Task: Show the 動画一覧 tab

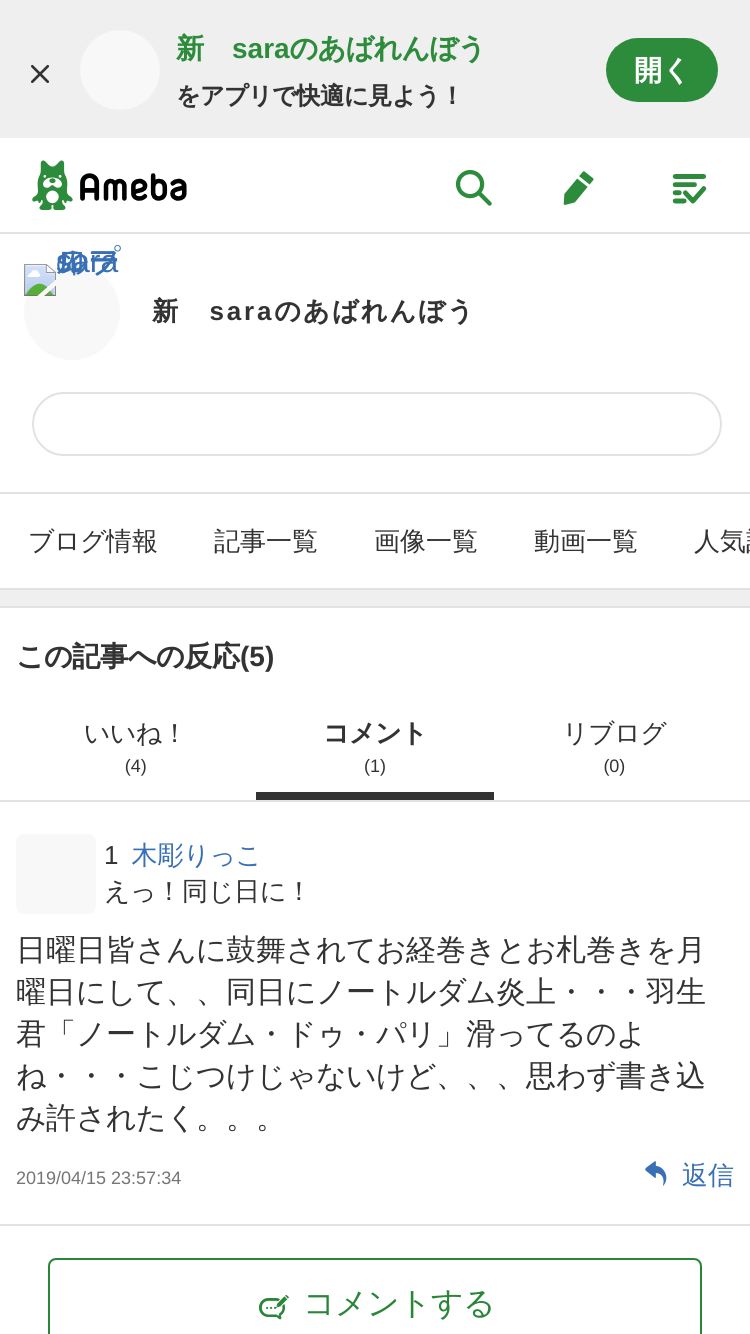Action: pos(586,541)
